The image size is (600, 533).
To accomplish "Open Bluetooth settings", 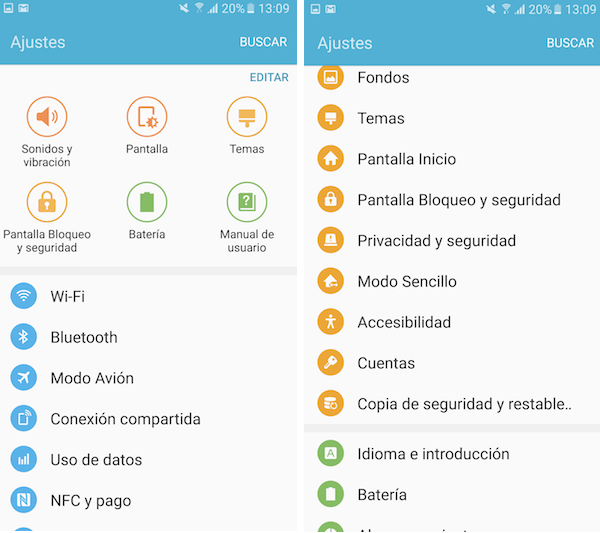I will tap(84, 337).
